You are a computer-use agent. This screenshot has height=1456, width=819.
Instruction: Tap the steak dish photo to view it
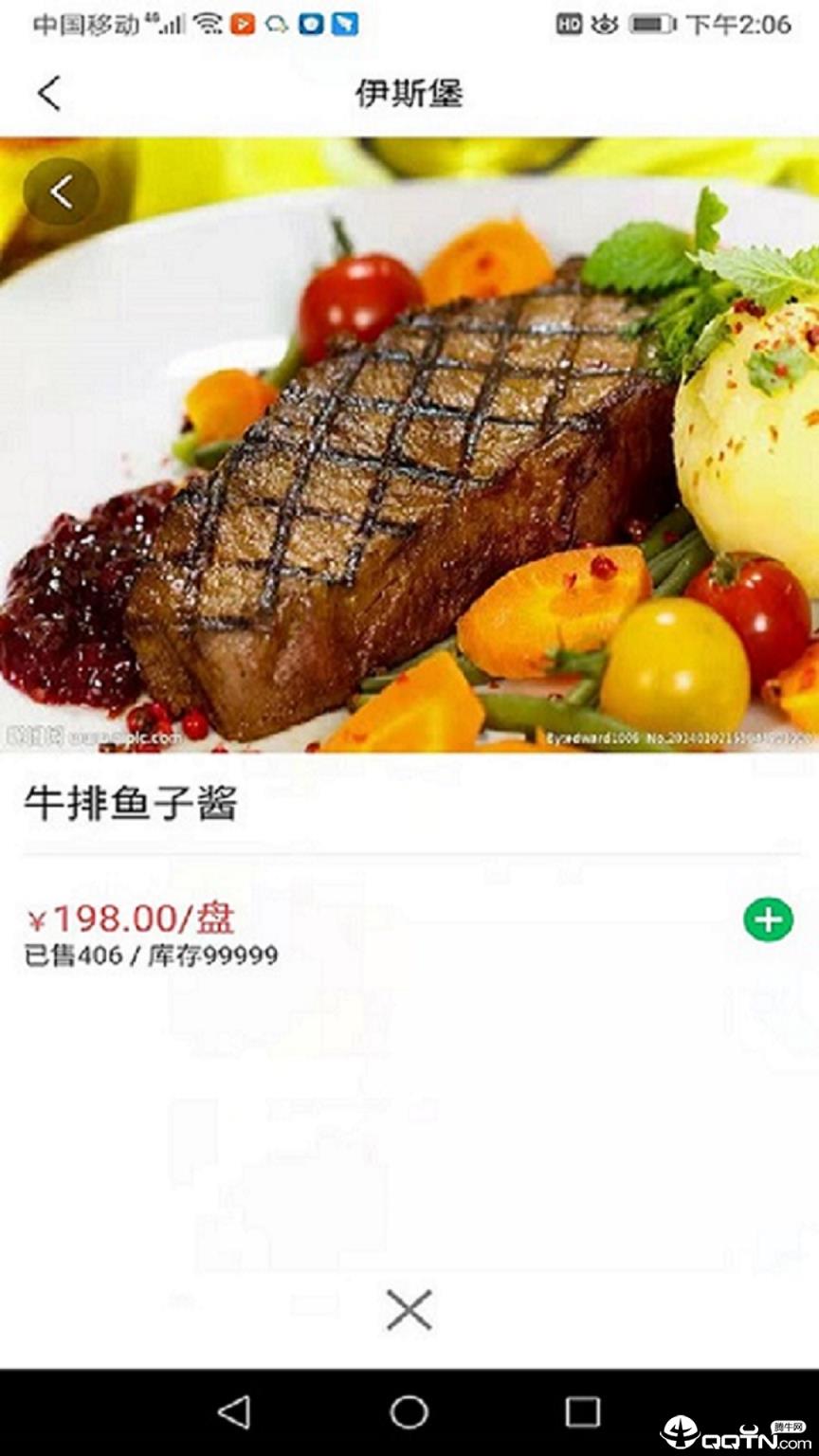click(x=409, y=446)
